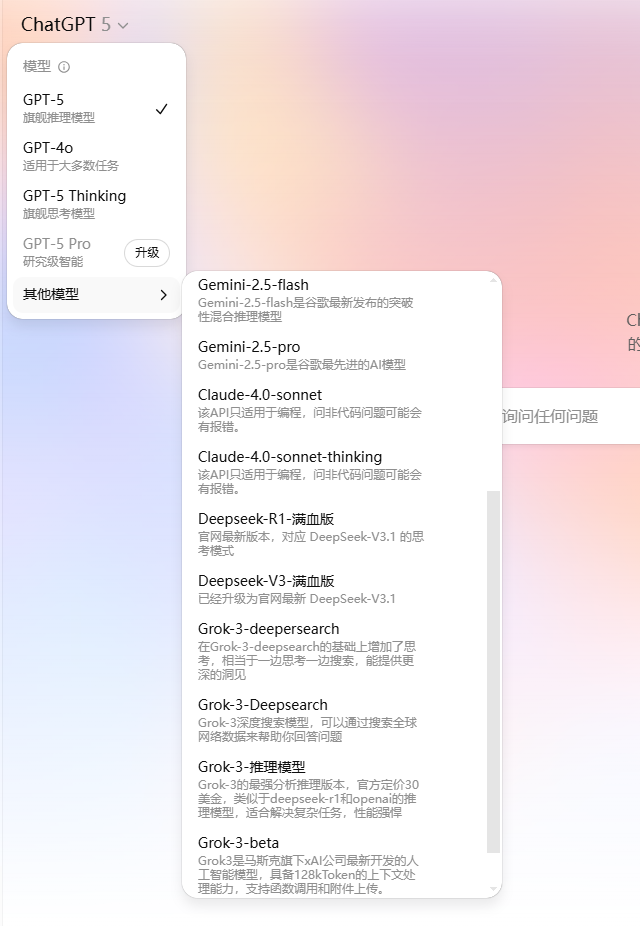
Task: Tap the 升级 upgrade button
Action: click(x=147, y=253)
